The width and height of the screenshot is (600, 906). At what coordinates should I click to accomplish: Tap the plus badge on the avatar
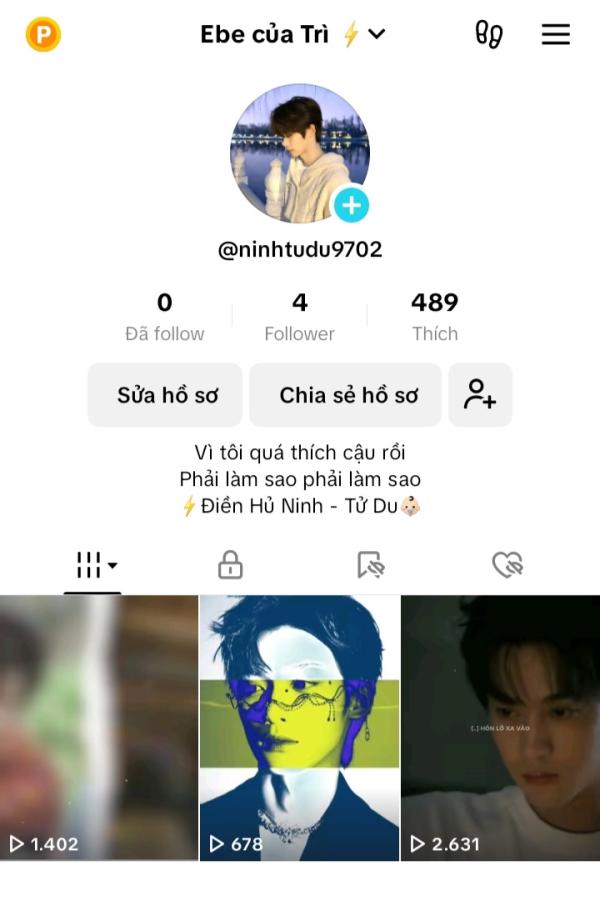351,206
